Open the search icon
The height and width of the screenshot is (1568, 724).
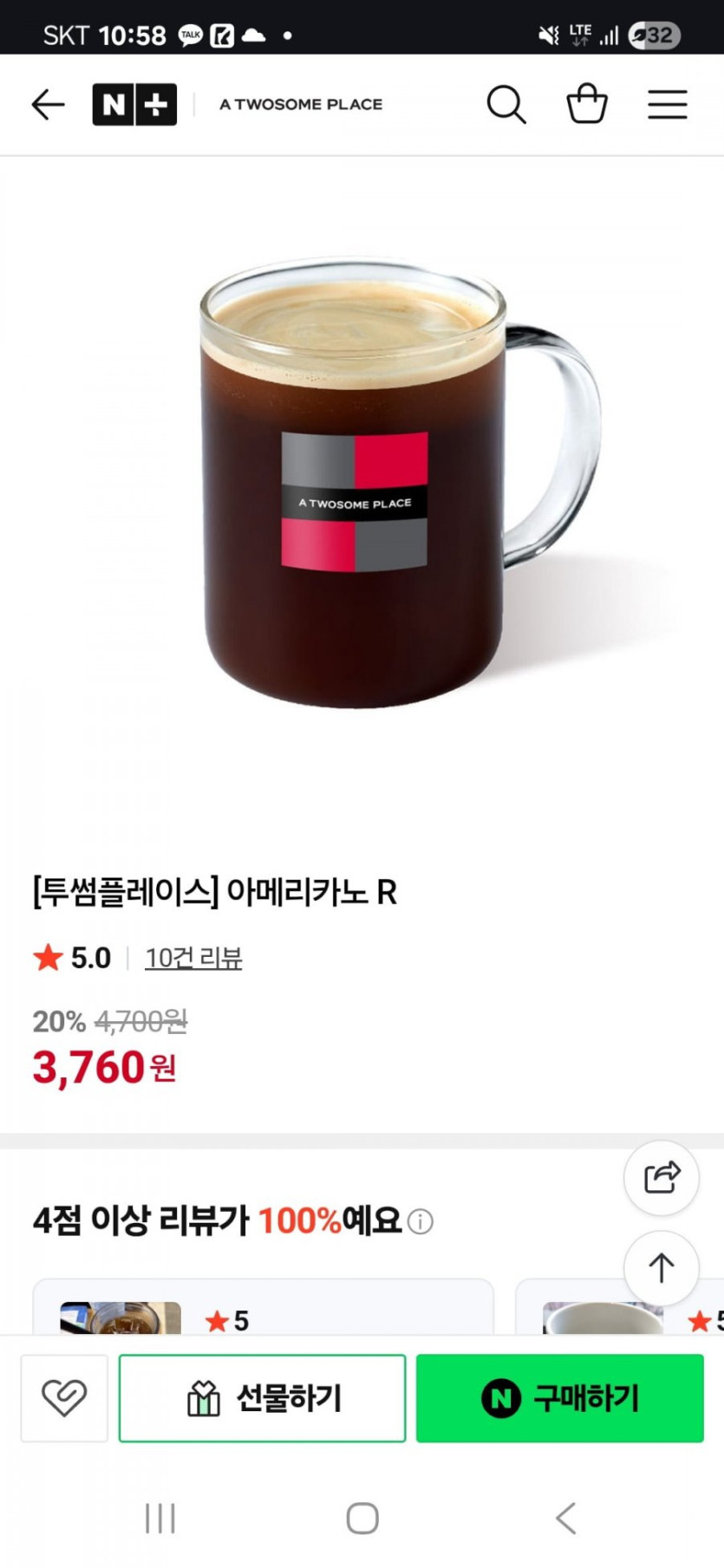505,105
